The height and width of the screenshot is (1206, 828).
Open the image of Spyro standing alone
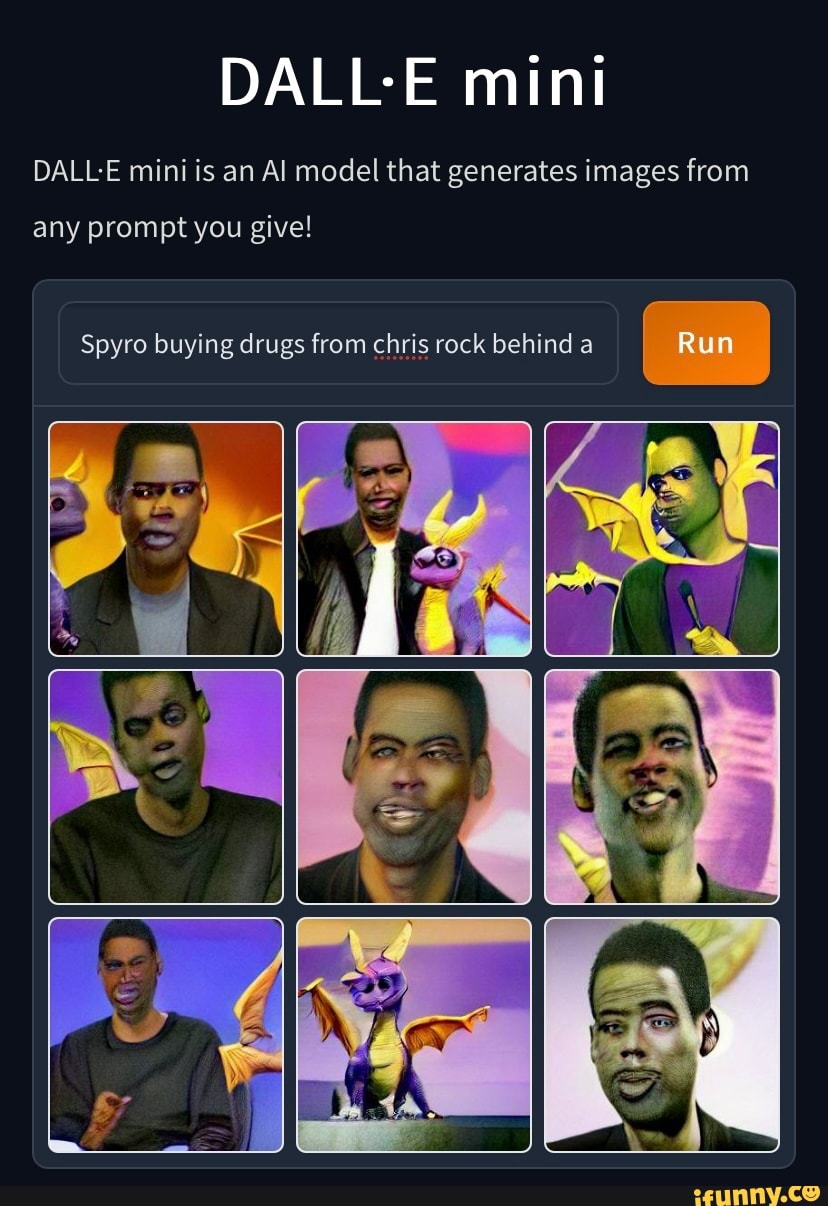point(414,1034)
